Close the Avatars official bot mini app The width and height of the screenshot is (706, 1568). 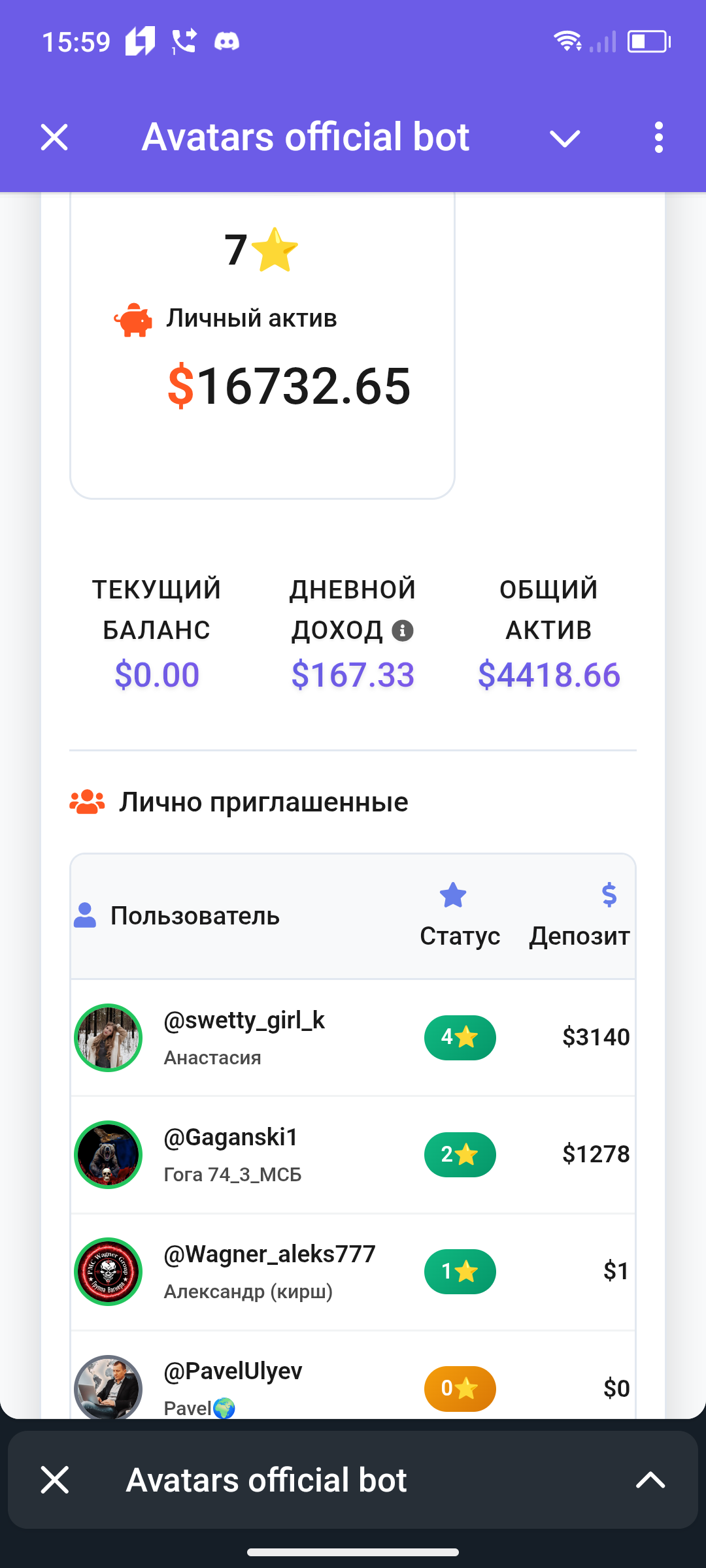[54, 137]
